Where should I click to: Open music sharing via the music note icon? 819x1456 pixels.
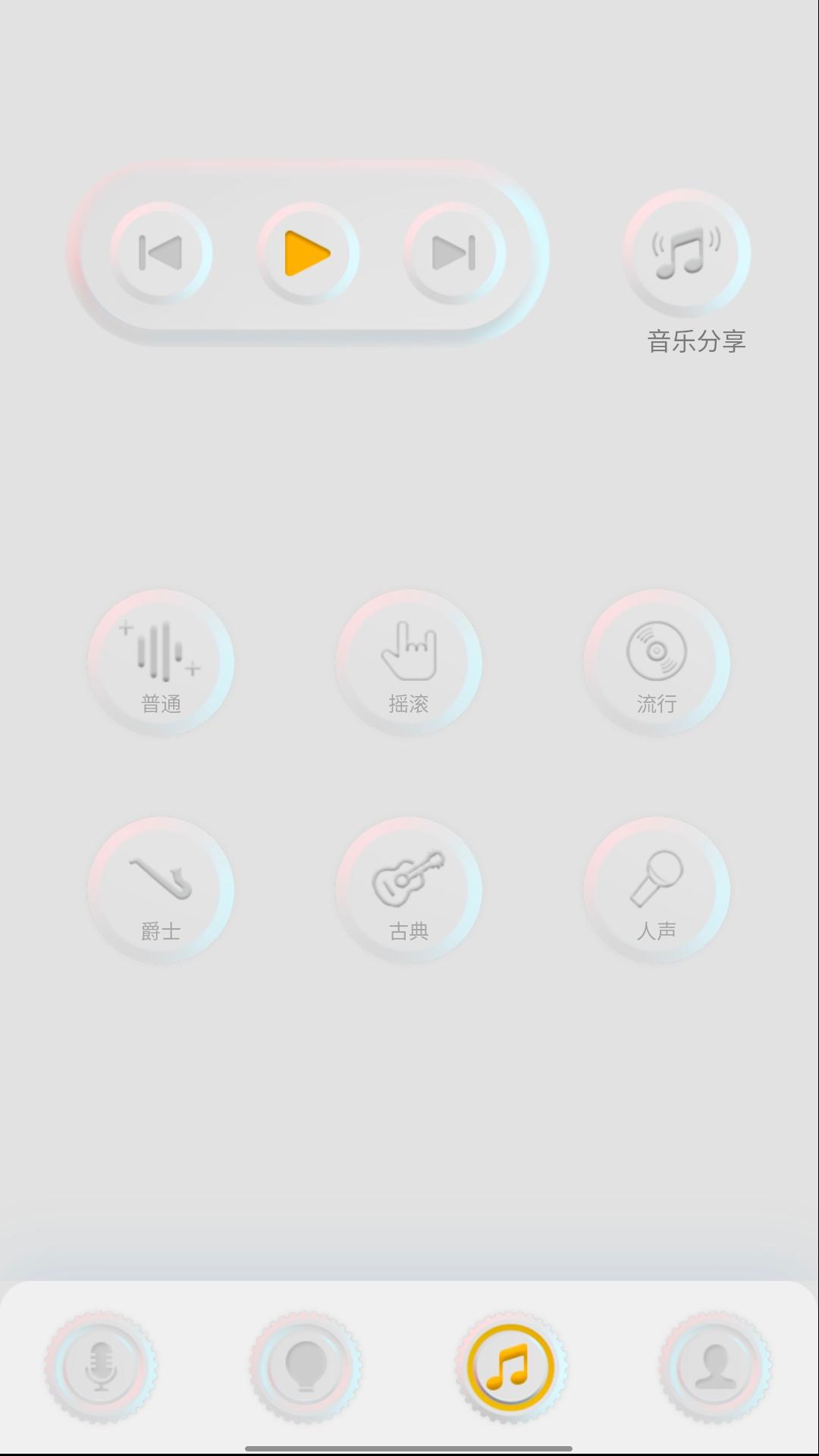pos(685,253)
